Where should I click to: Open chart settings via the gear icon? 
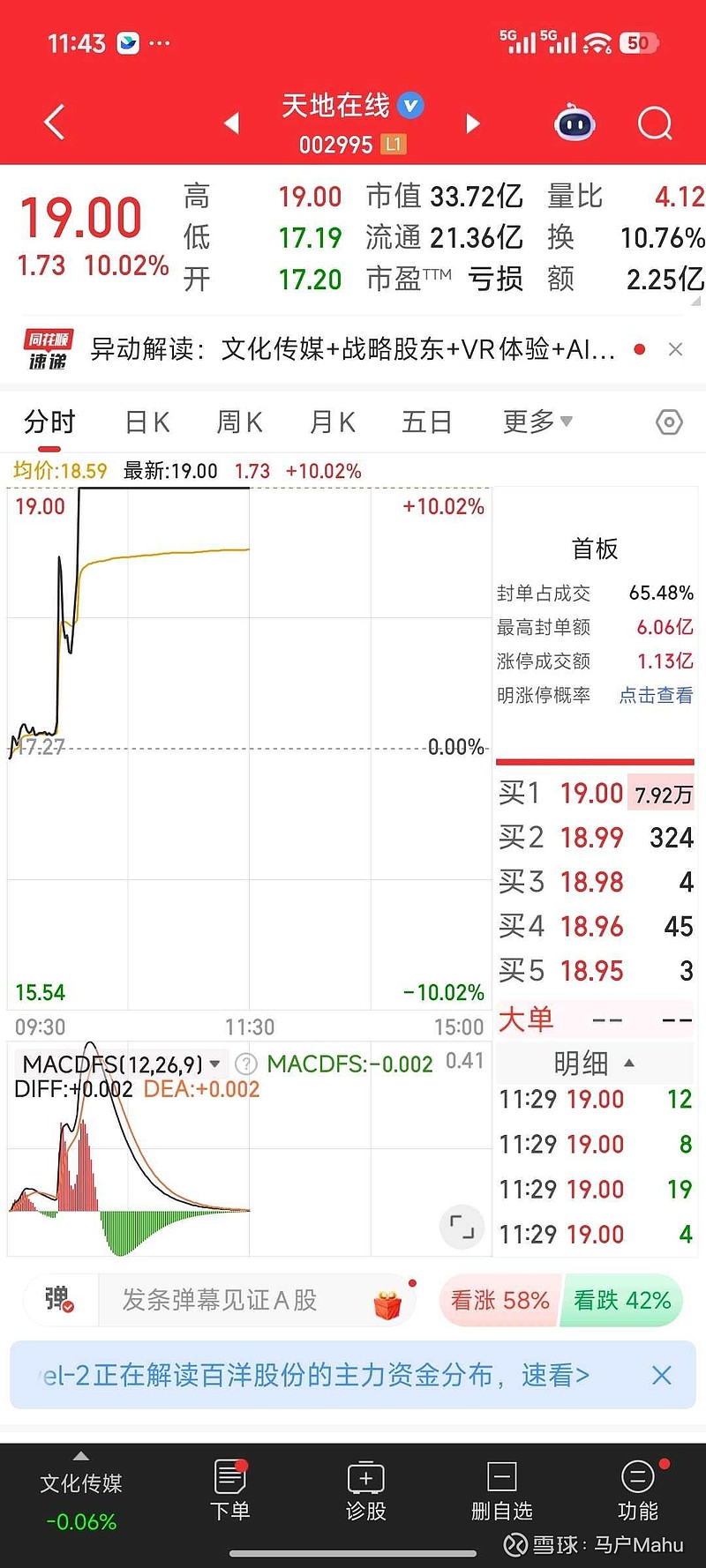pyautogui.click(x=668, y=422)
